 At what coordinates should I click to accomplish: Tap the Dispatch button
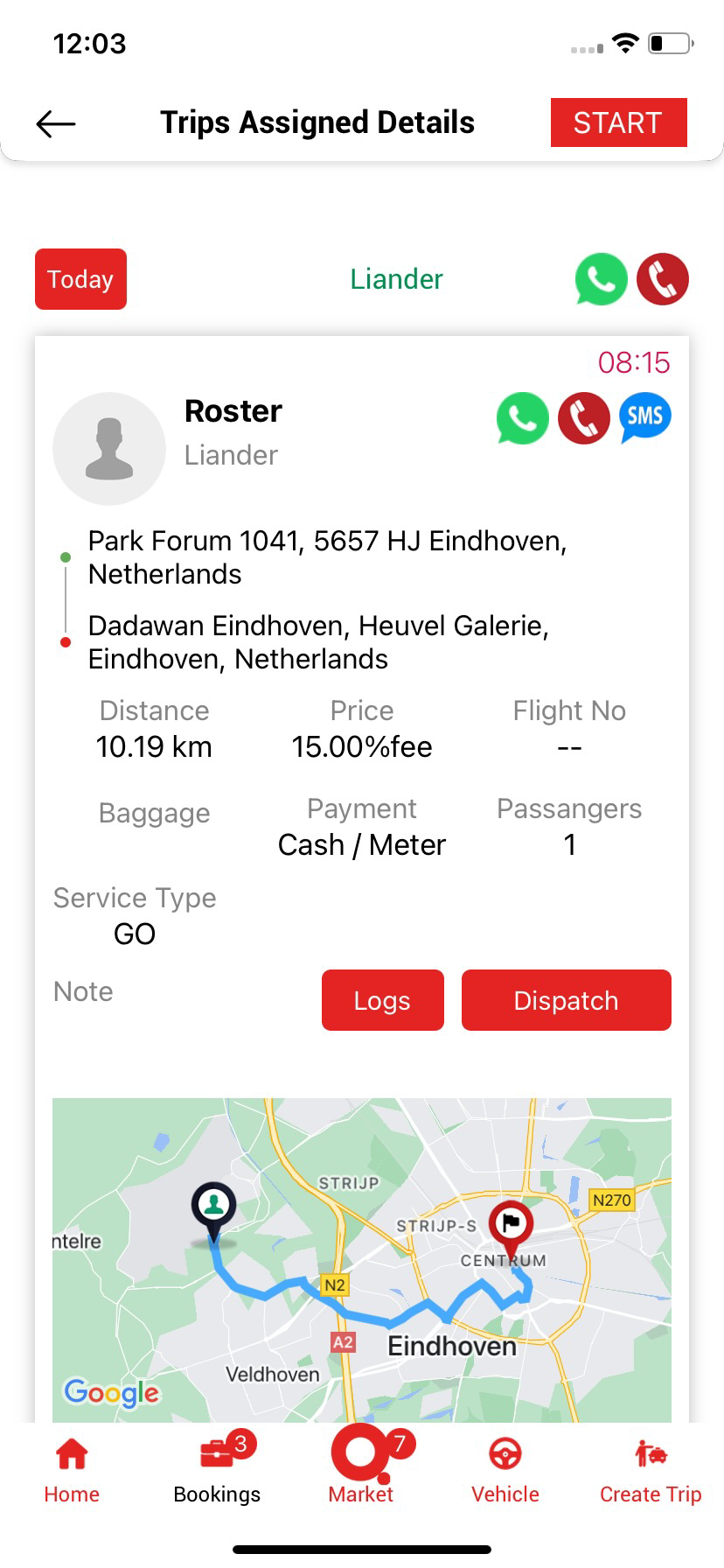click(x=566, y=1000)
